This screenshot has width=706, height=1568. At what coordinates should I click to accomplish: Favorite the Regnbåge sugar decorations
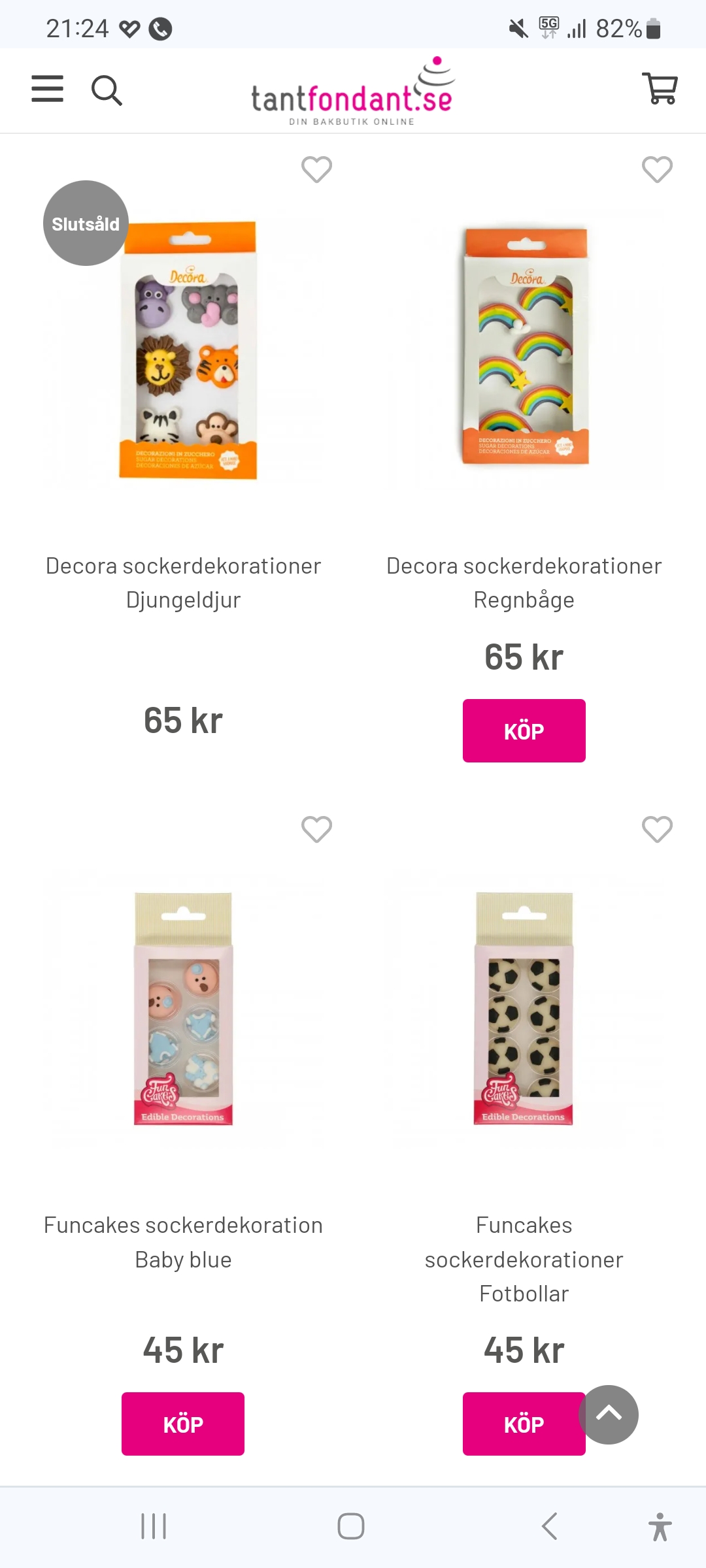(x=657, y=170)
